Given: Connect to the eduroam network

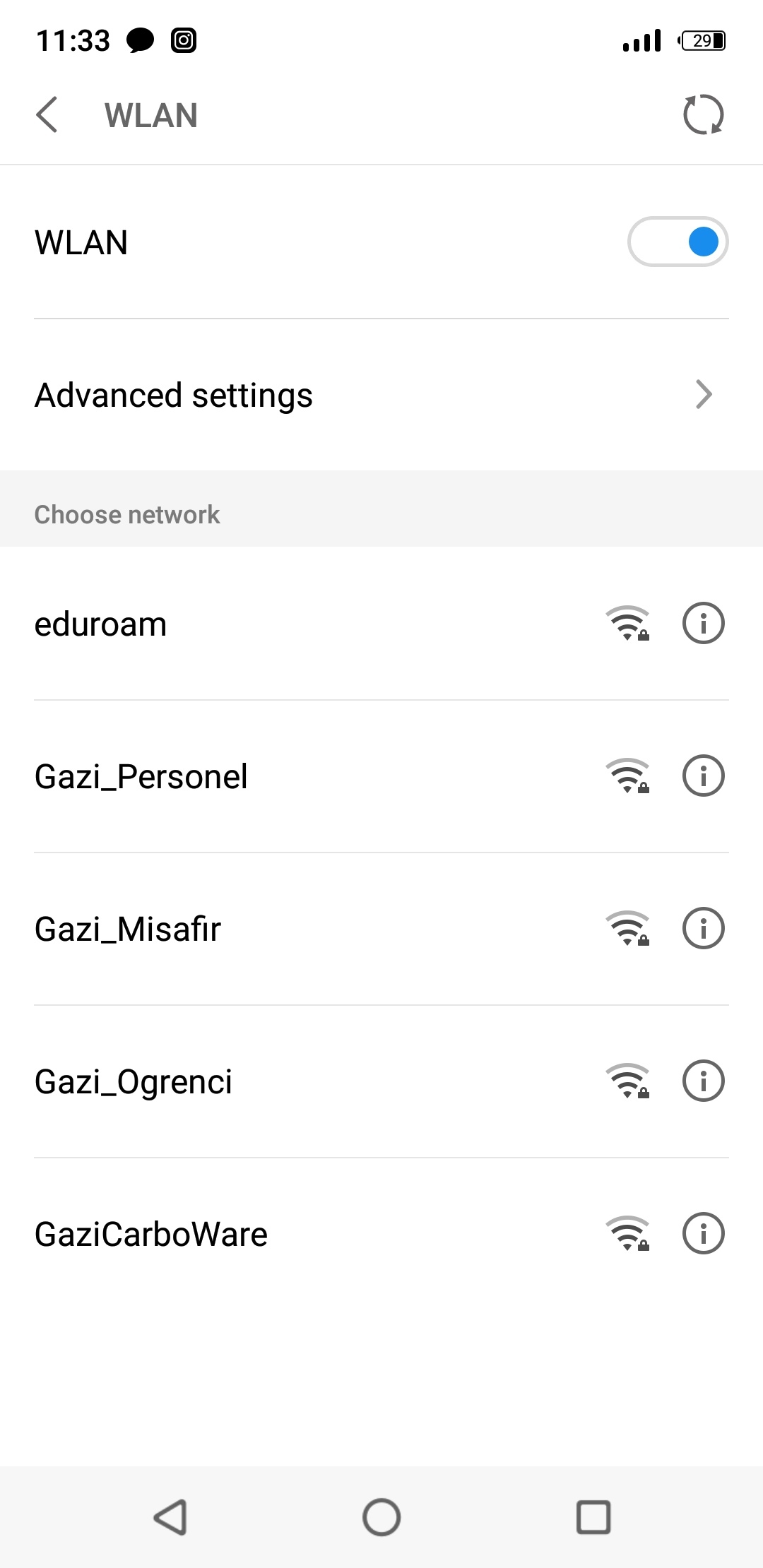Looking at the screenshot, I should coord(283,624).
